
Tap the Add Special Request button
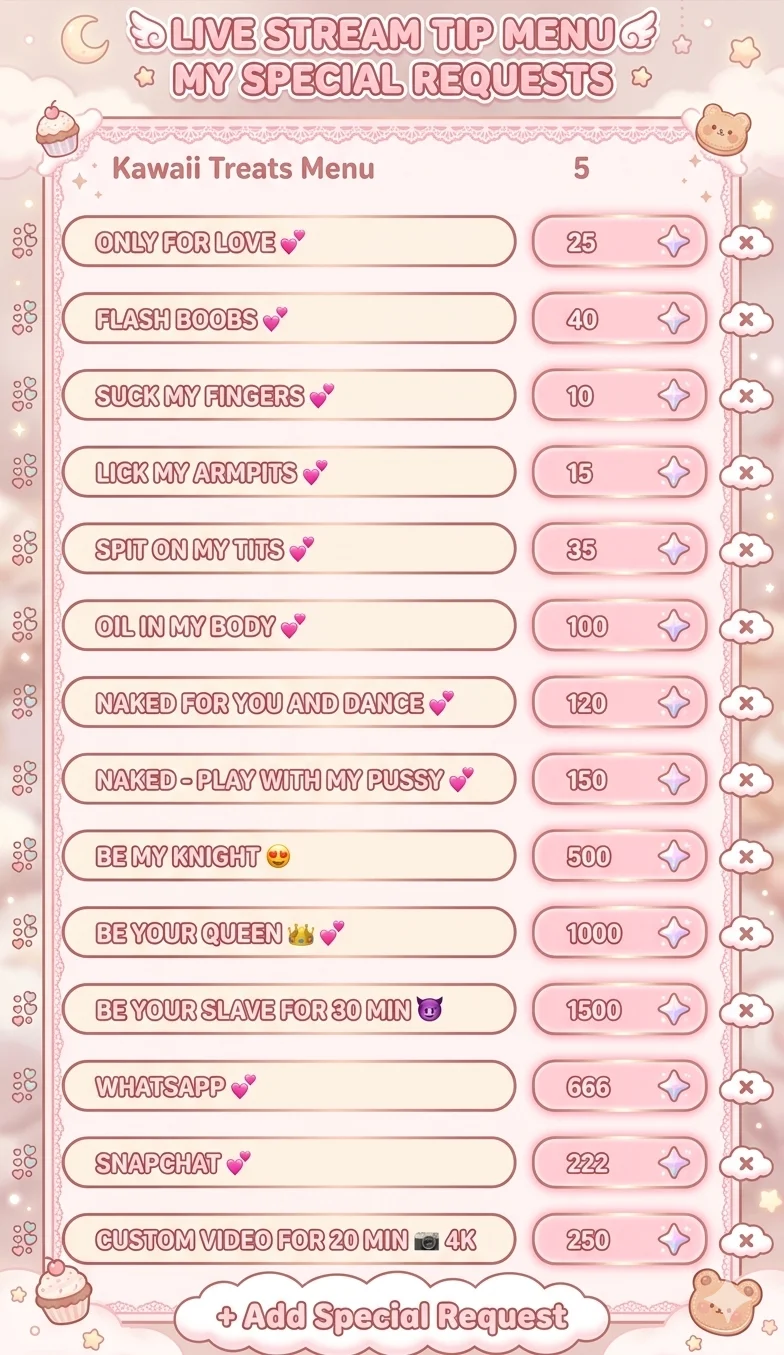pyautogui.click(x=392, y=1315)
